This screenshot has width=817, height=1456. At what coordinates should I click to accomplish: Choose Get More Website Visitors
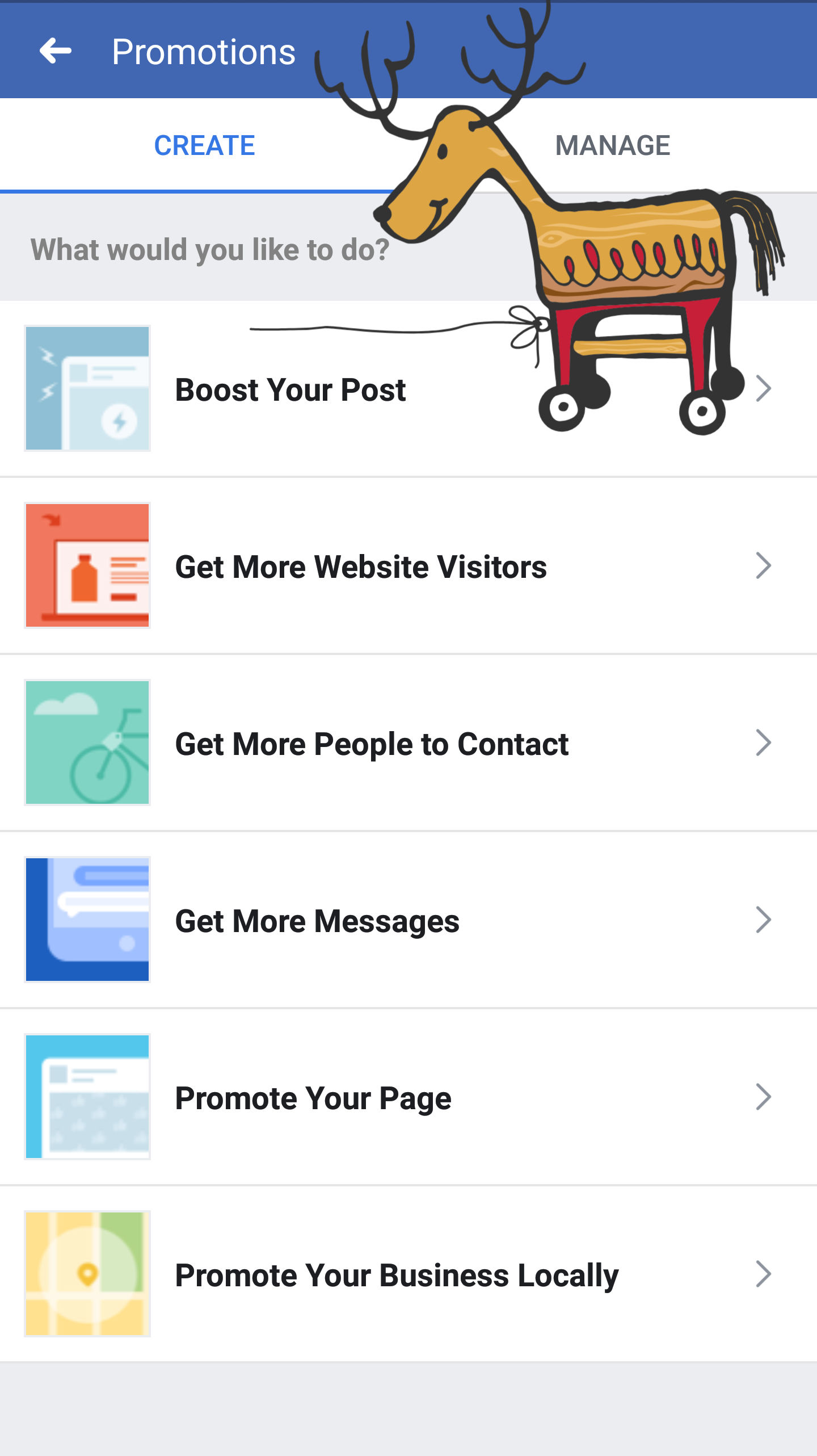tap(361, 567)
